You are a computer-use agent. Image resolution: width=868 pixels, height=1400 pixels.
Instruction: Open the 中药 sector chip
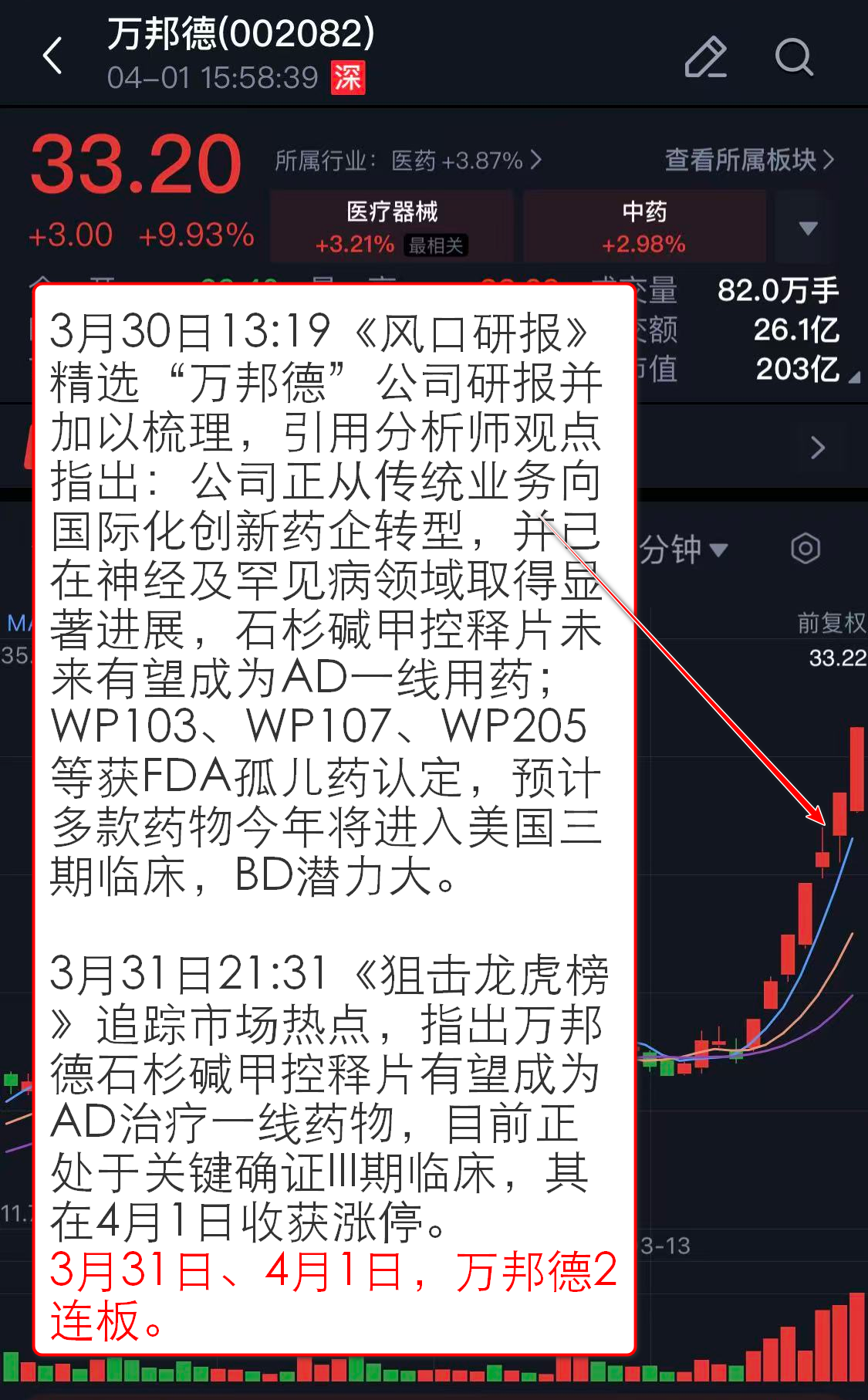pos(644,226)
